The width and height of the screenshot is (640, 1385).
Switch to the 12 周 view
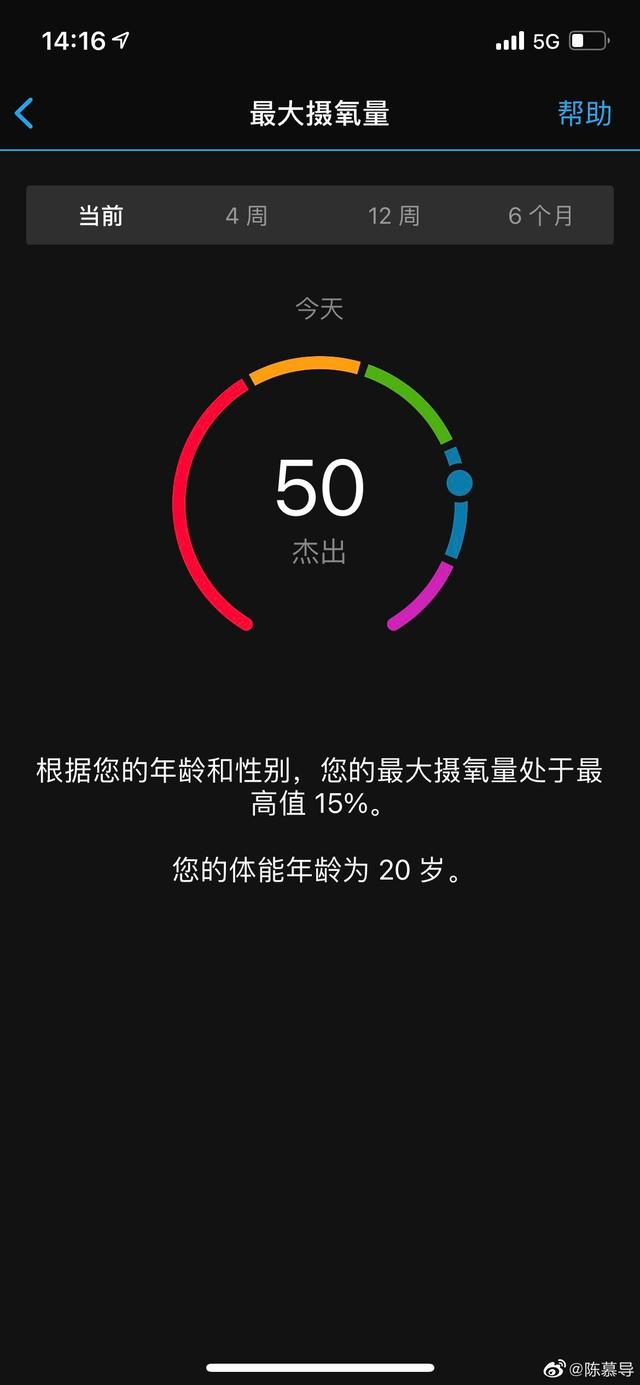[x=393, y=215]
